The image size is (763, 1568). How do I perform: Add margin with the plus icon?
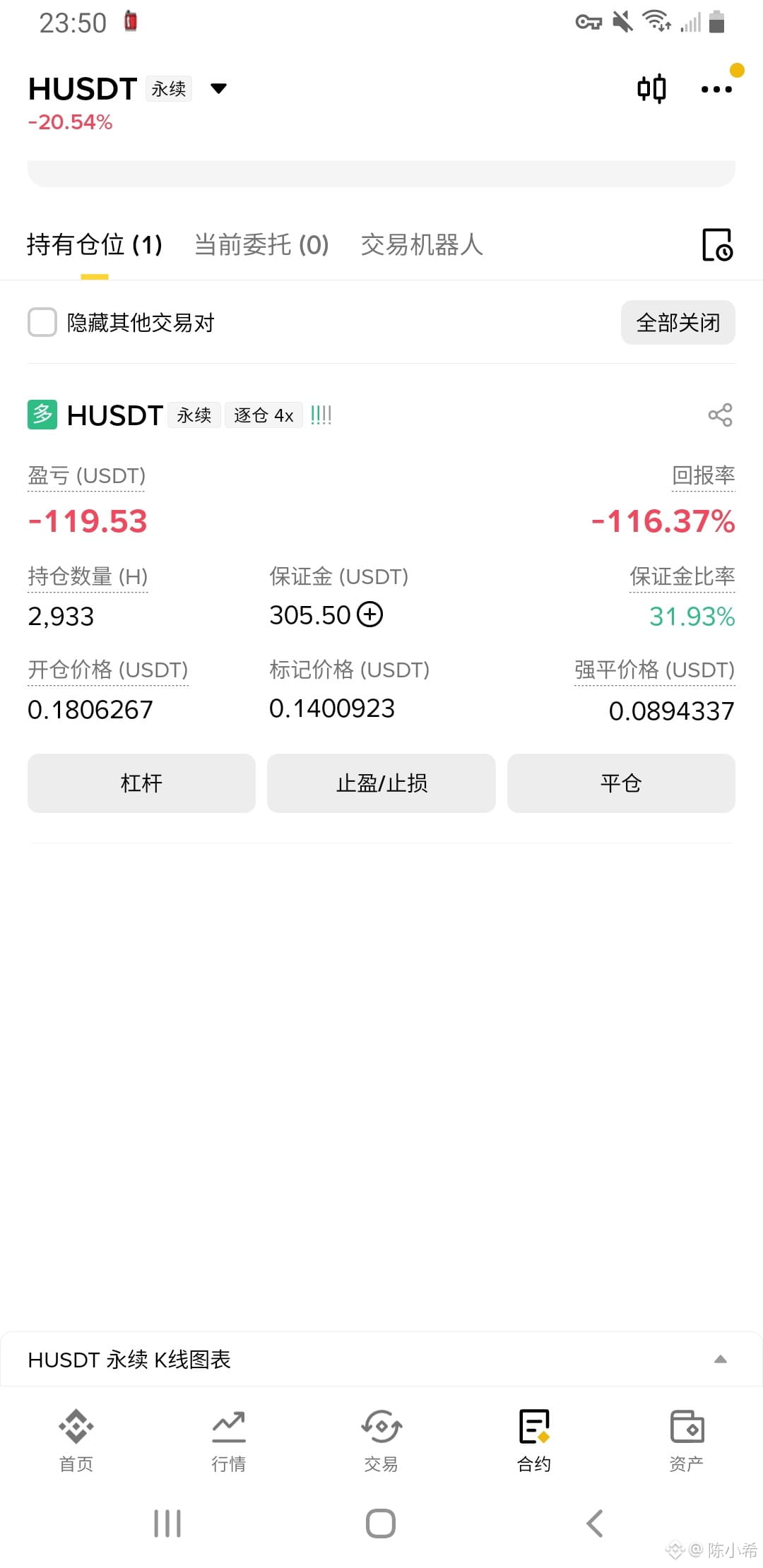point(370,614)
